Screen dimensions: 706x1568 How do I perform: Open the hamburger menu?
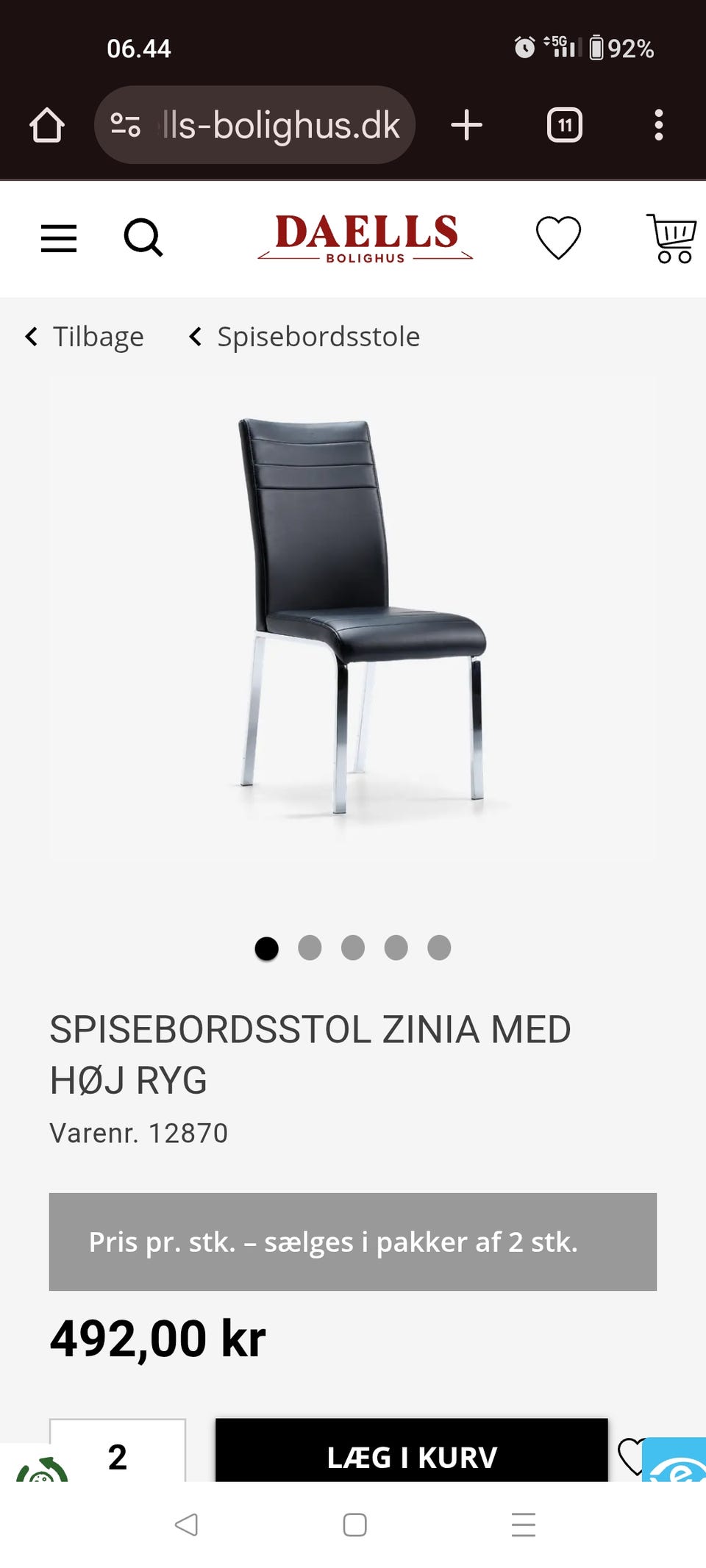(59, 238)
